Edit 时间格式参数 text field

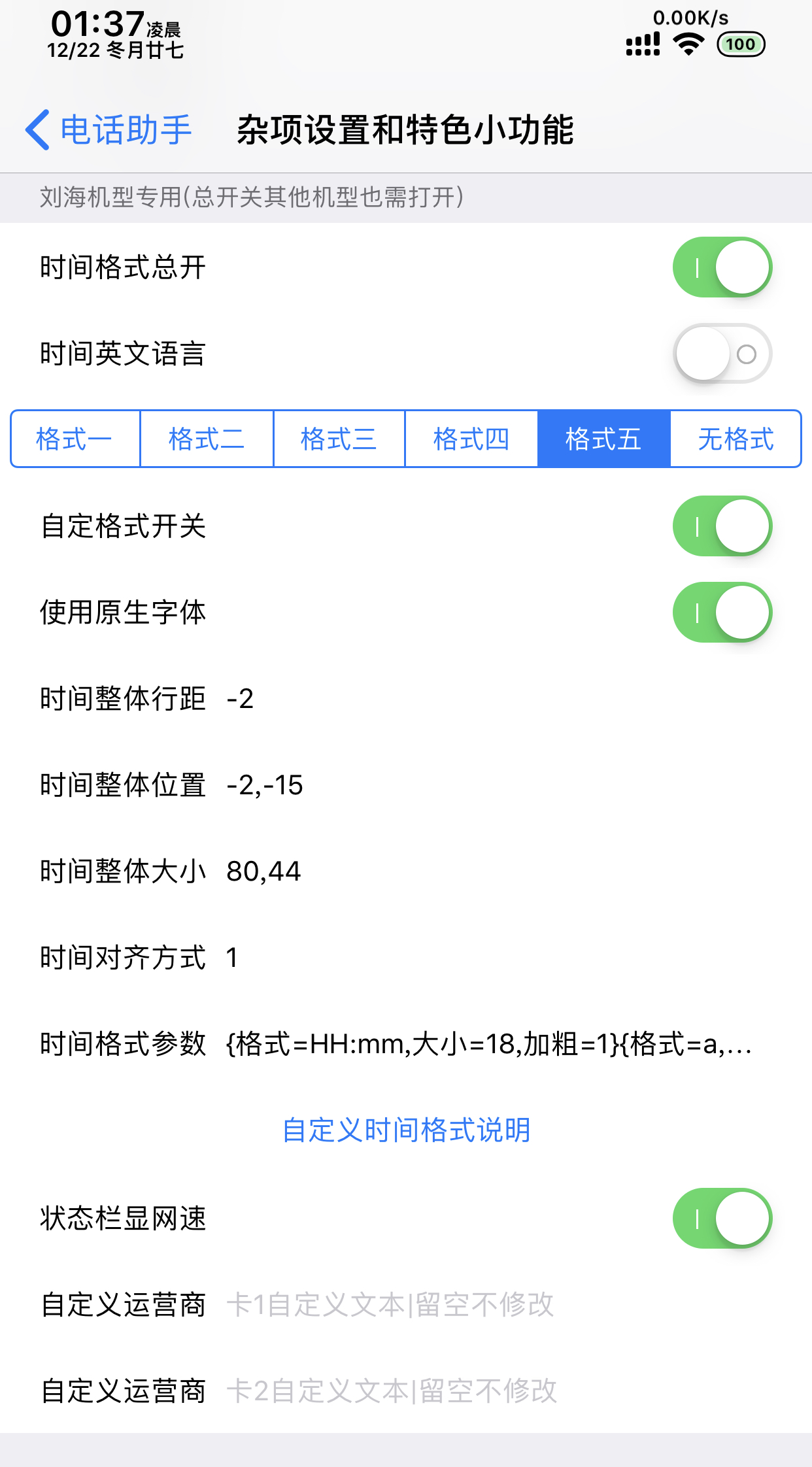click(x=490, y=1044)
